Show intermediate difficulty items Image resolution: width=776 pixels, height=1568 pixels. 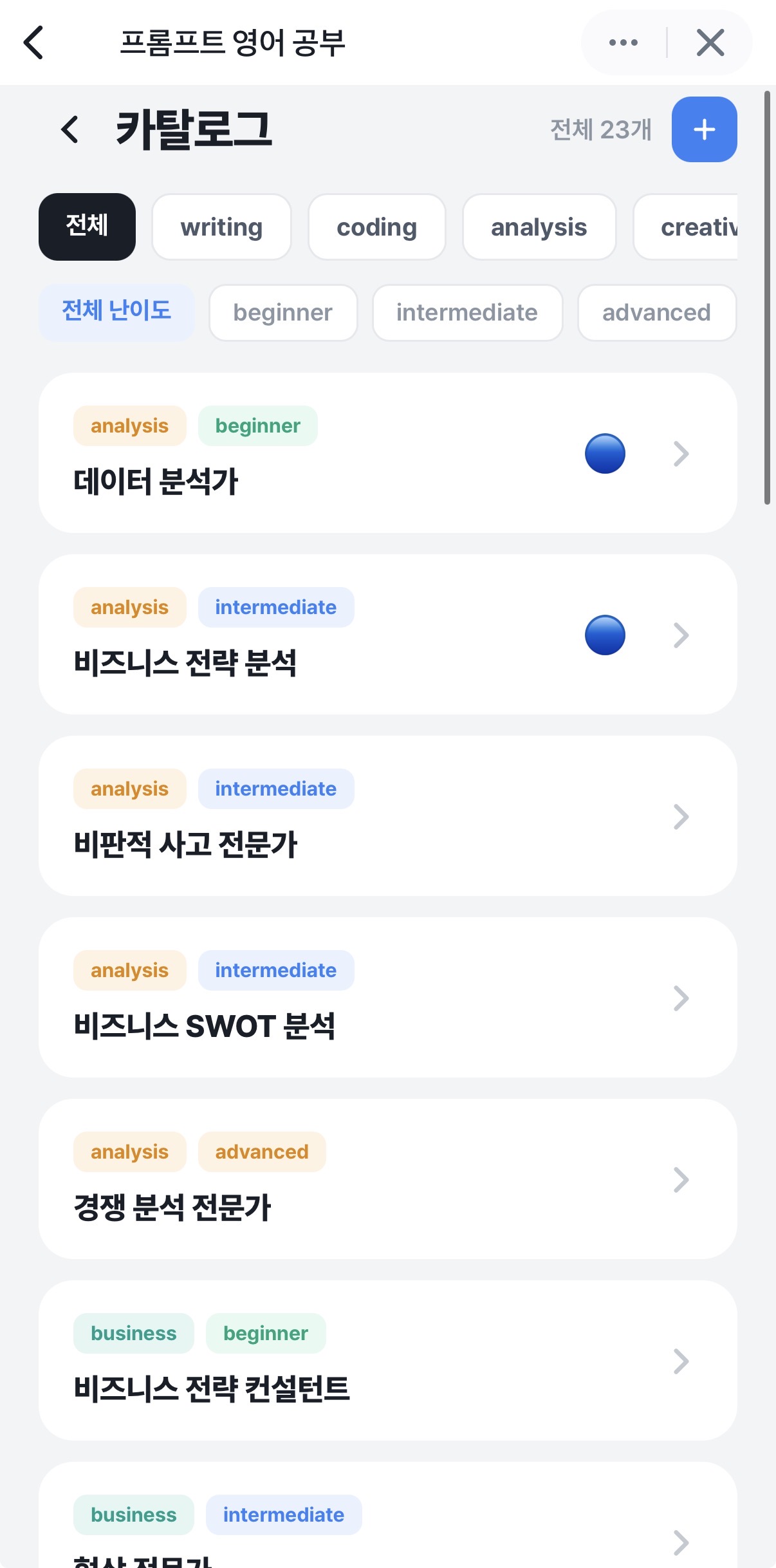point(467,312)
